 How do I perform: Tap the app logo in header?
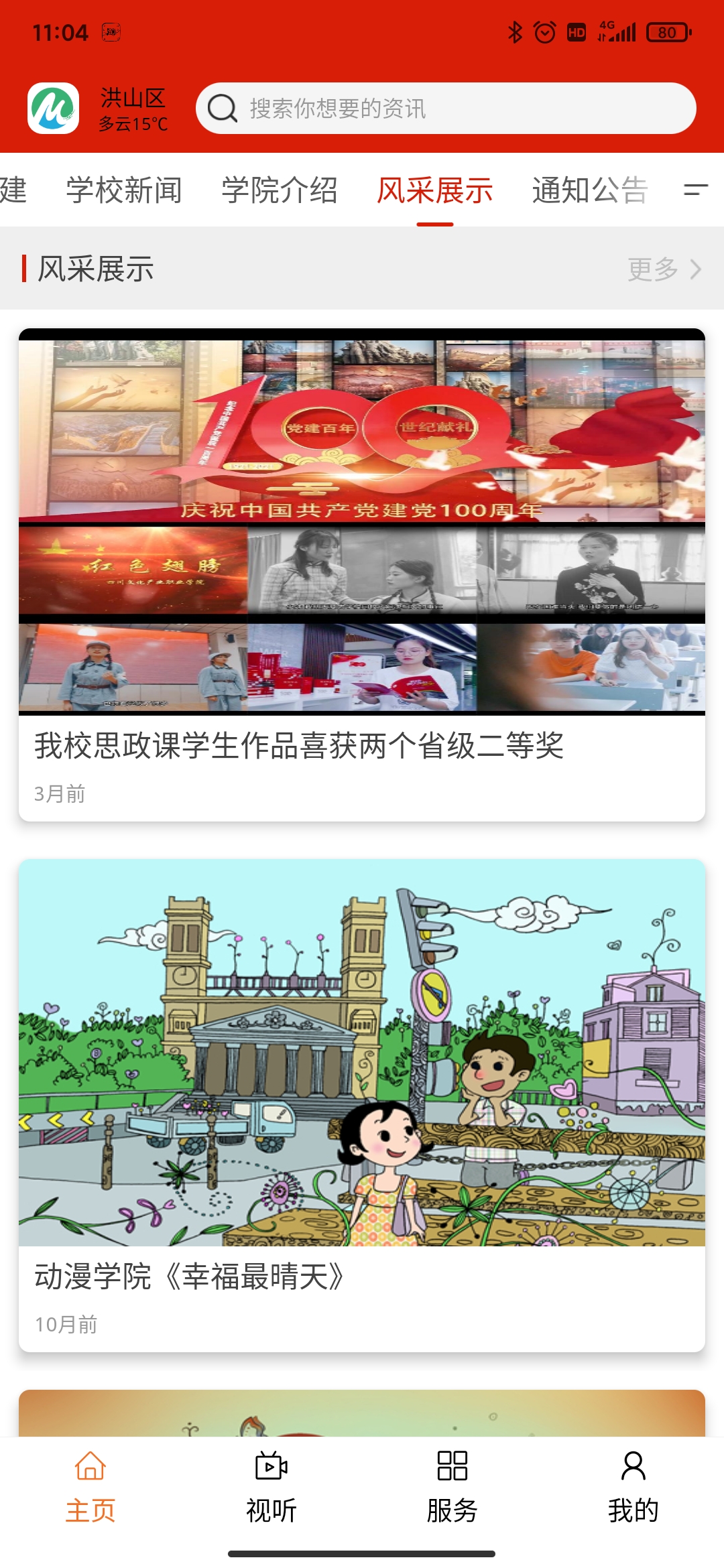[53, 109]
